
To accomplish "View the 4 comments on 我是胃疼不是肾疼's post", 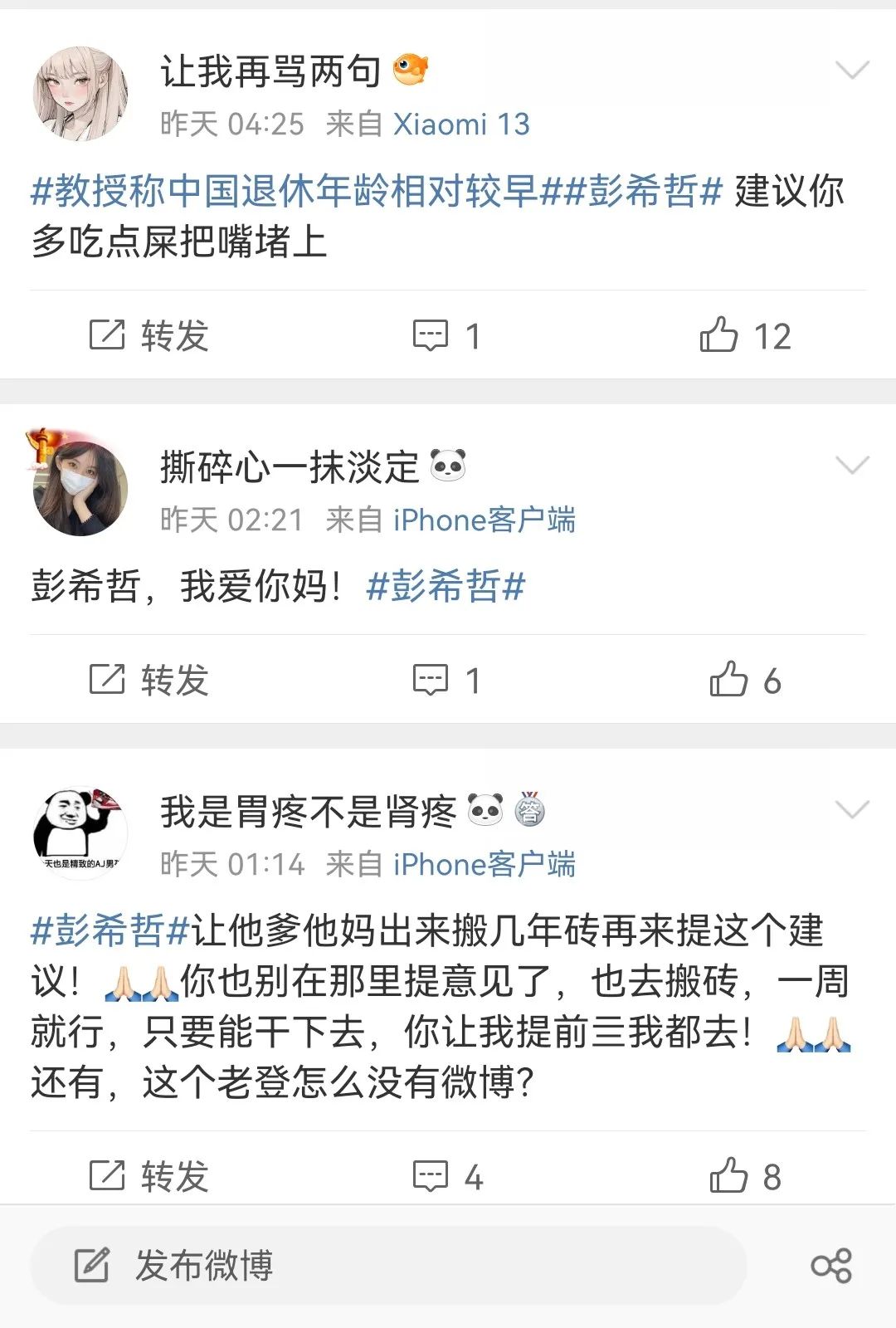I will tap(448, 1176).
